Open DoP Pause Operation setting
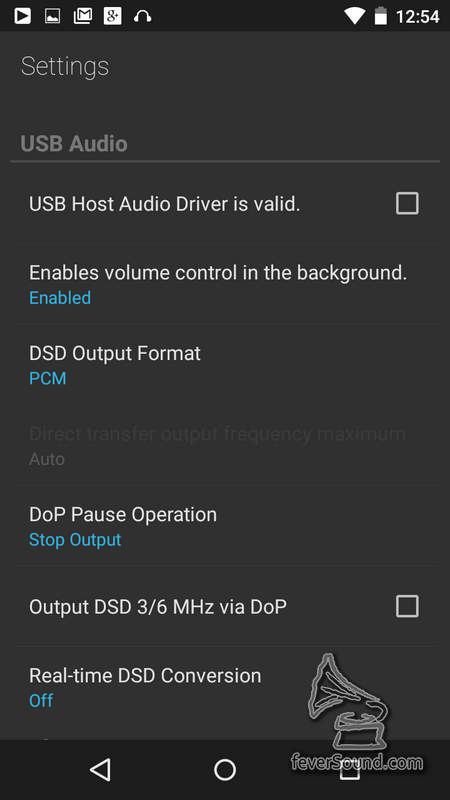The height and width of the screenshot is (800, 450). (x=225, y=526)
